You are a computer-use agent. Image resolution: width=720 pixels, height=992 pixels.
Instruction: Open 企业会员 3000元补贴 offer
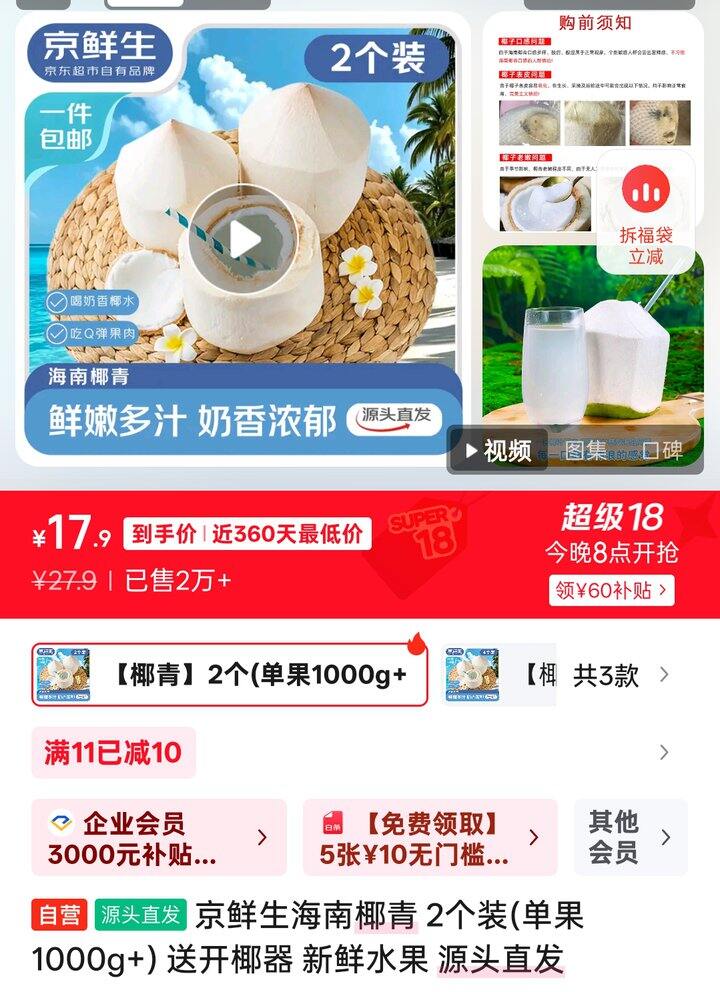(158, 838)
